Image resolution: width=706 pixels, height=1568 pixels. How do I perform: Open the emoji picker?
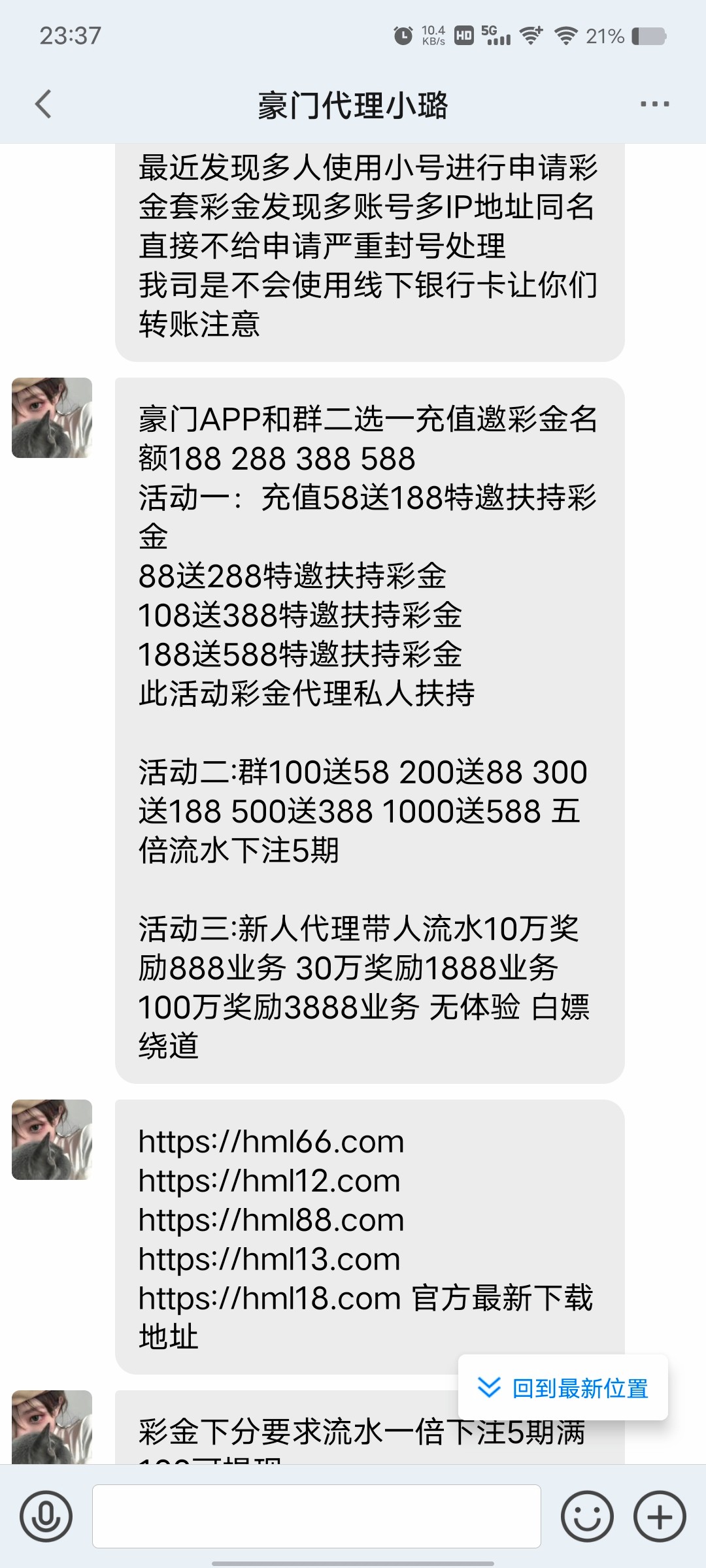(x=587, y=1516)
